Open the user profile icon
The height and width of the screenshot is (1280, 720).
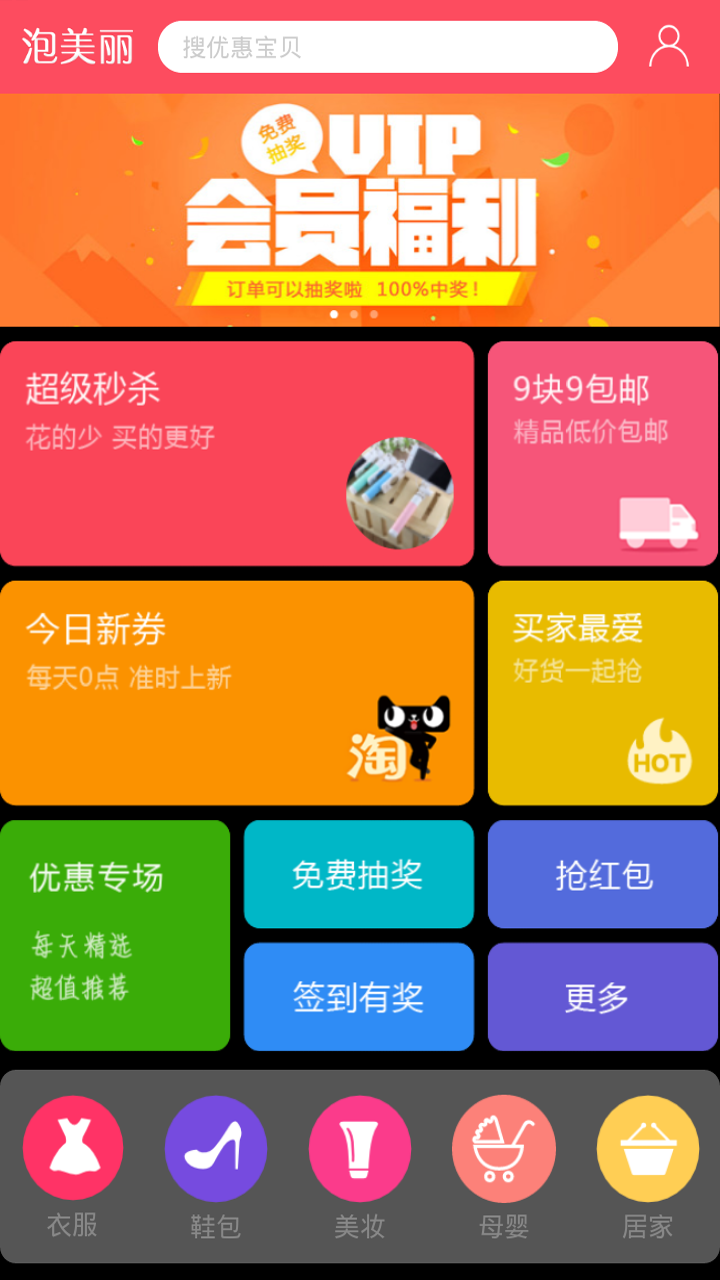click(669, 46)
